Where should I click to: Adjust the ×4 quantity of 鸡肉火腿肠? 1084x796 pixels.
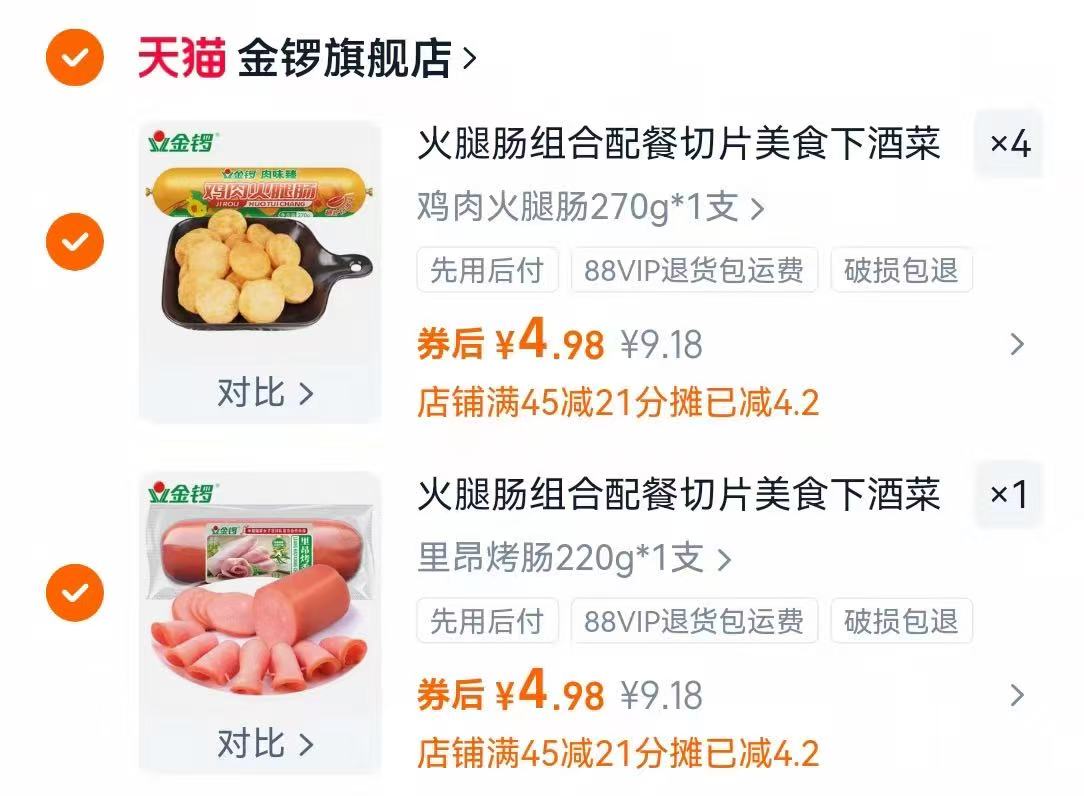click(x=1009, y=145)
